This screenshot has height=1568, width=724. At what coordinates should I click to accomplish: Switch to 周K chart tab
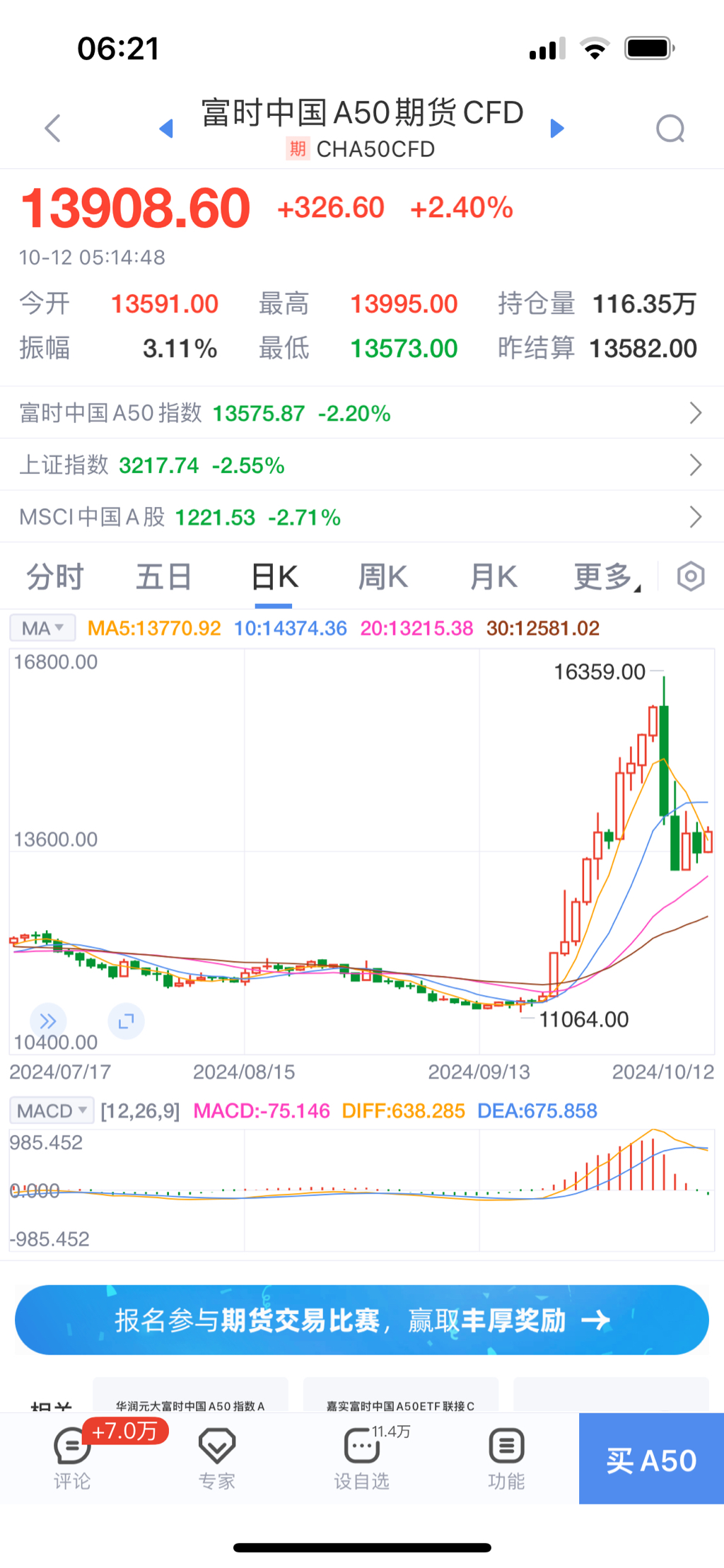tap(383, 577)
